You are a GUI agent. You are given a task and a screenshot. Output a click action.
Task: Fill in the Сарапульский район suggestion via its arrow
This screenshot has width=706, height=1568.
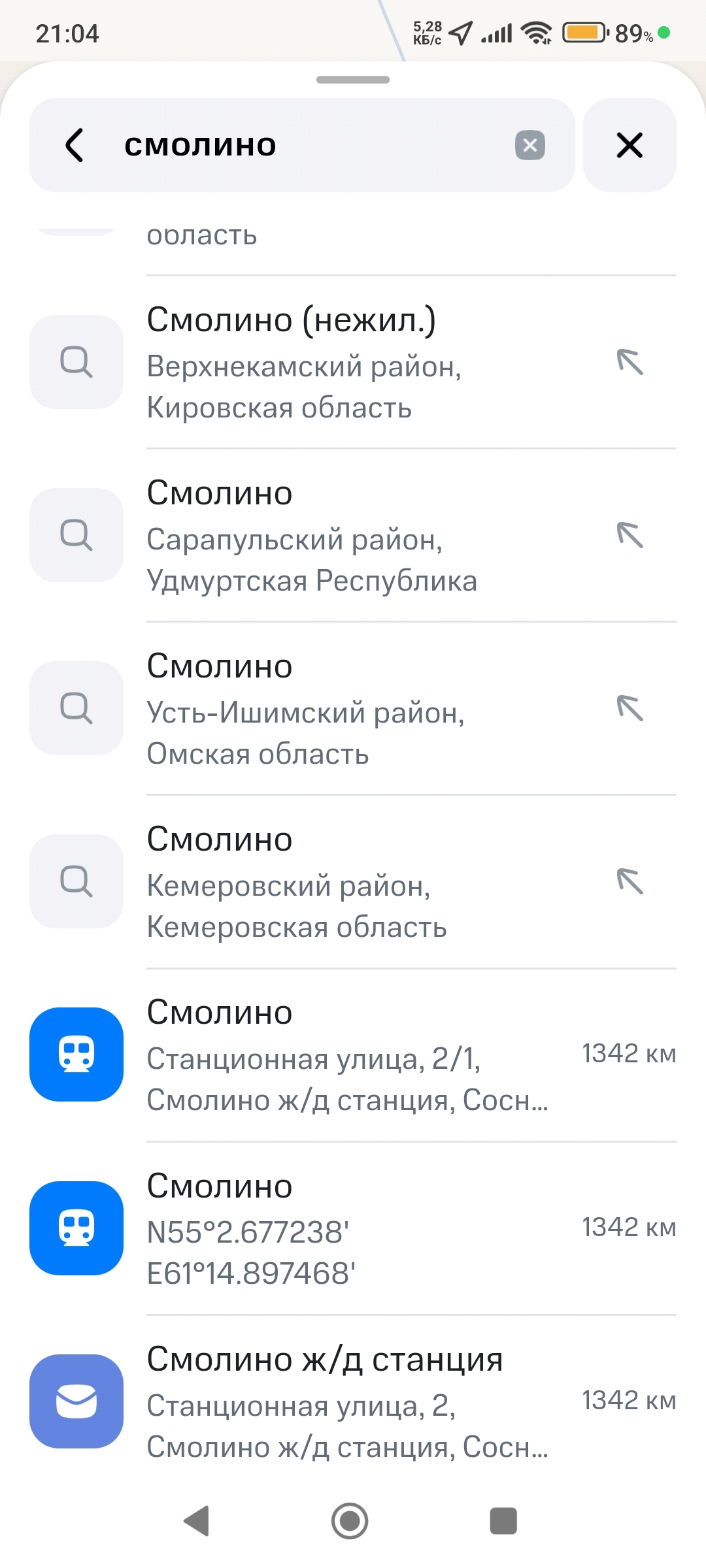tap(630, 535)
